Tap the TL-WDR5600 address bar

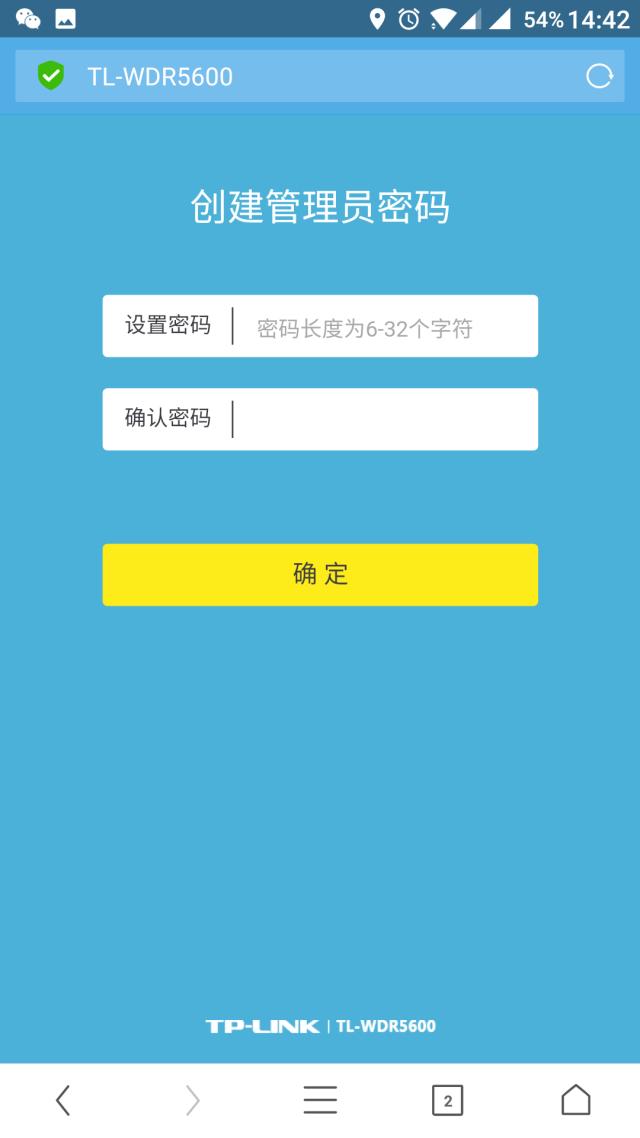(300, 76)
